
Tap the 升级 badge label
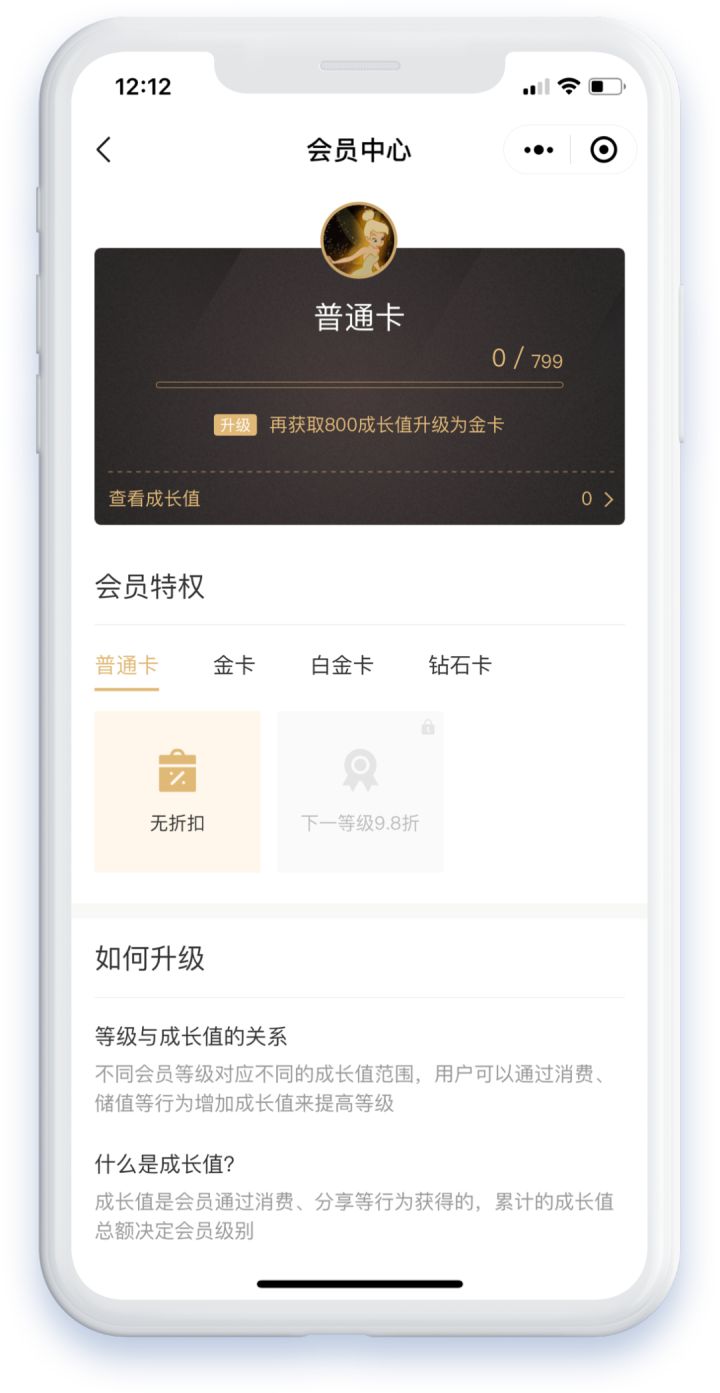tap(237, 424)
